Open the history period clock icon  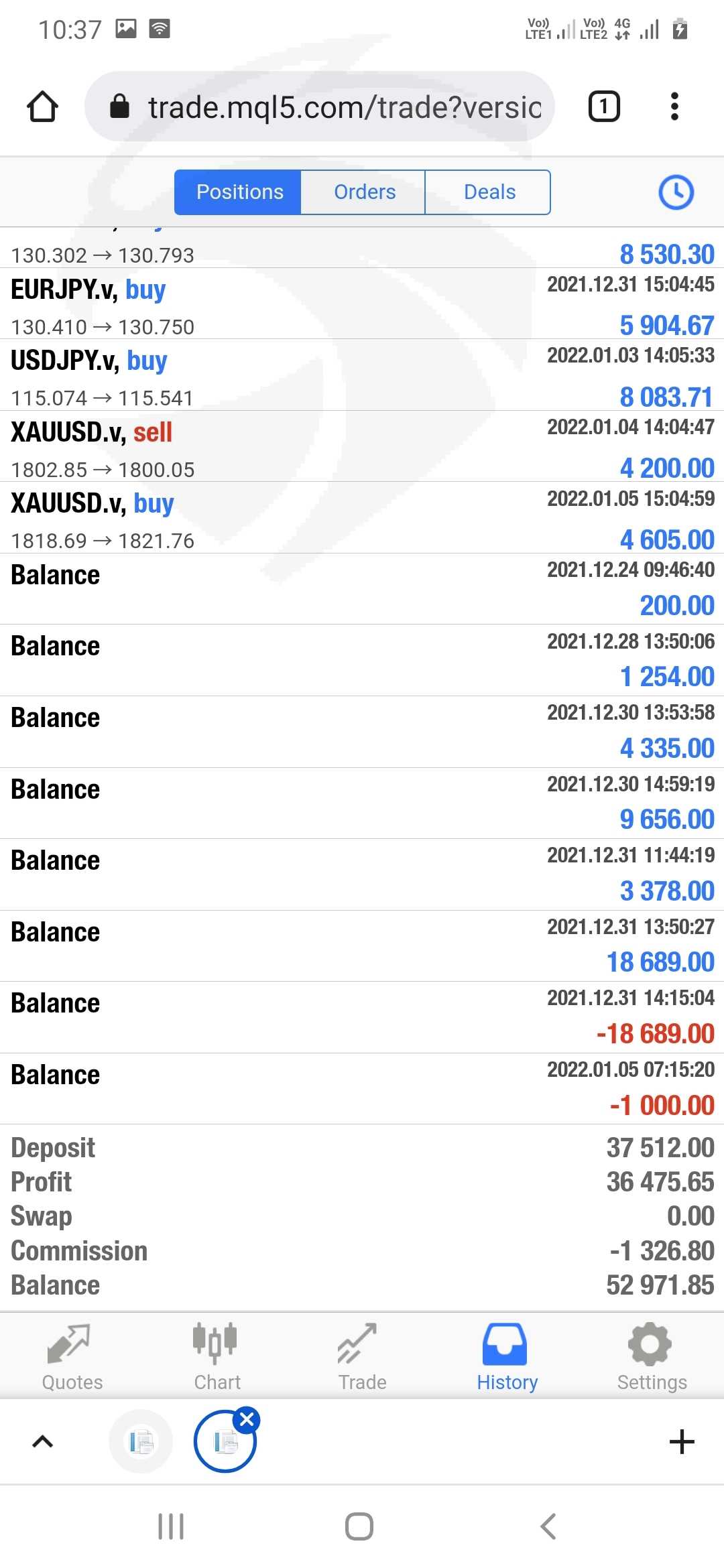pyautogui.click(x=676, y=193)
